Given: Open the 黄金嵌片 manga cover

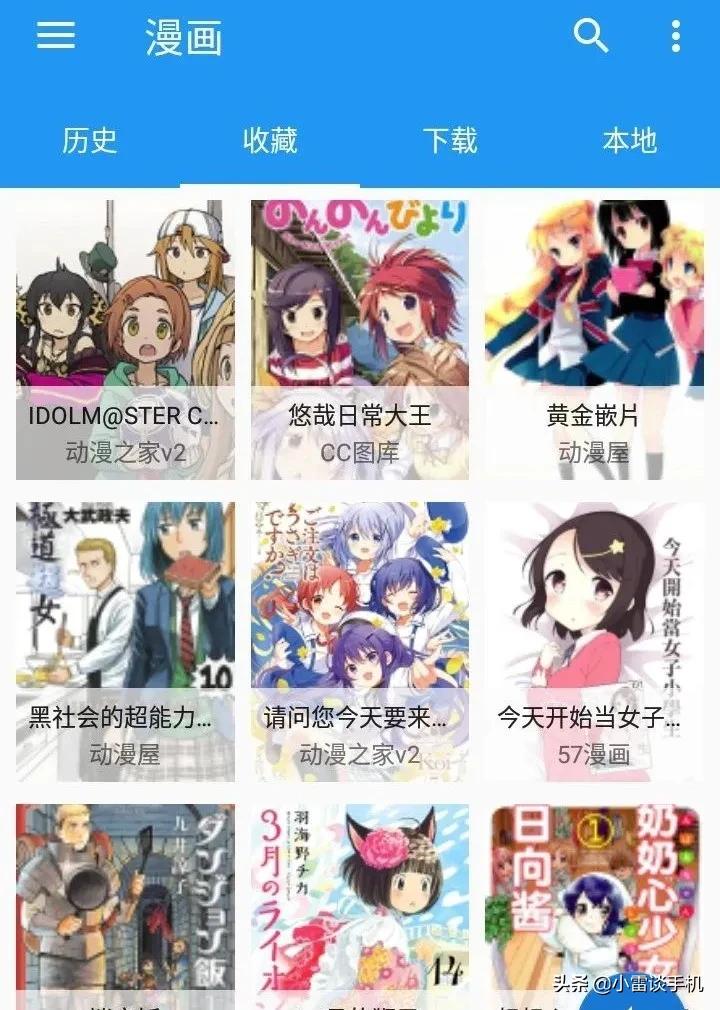Looking at the screenshot, I should tap(595, 298).
